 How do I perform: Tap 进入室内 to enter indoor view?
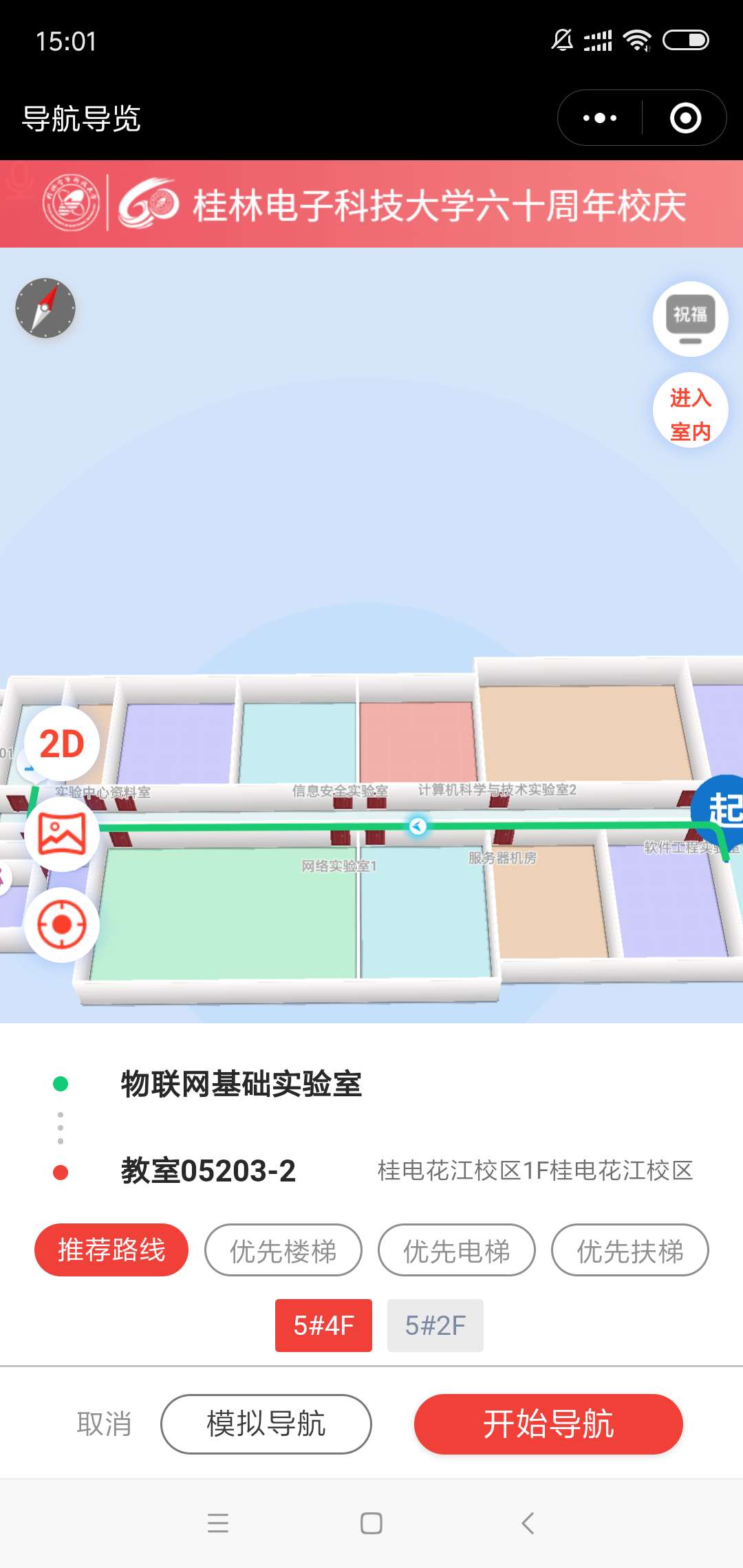690,411
